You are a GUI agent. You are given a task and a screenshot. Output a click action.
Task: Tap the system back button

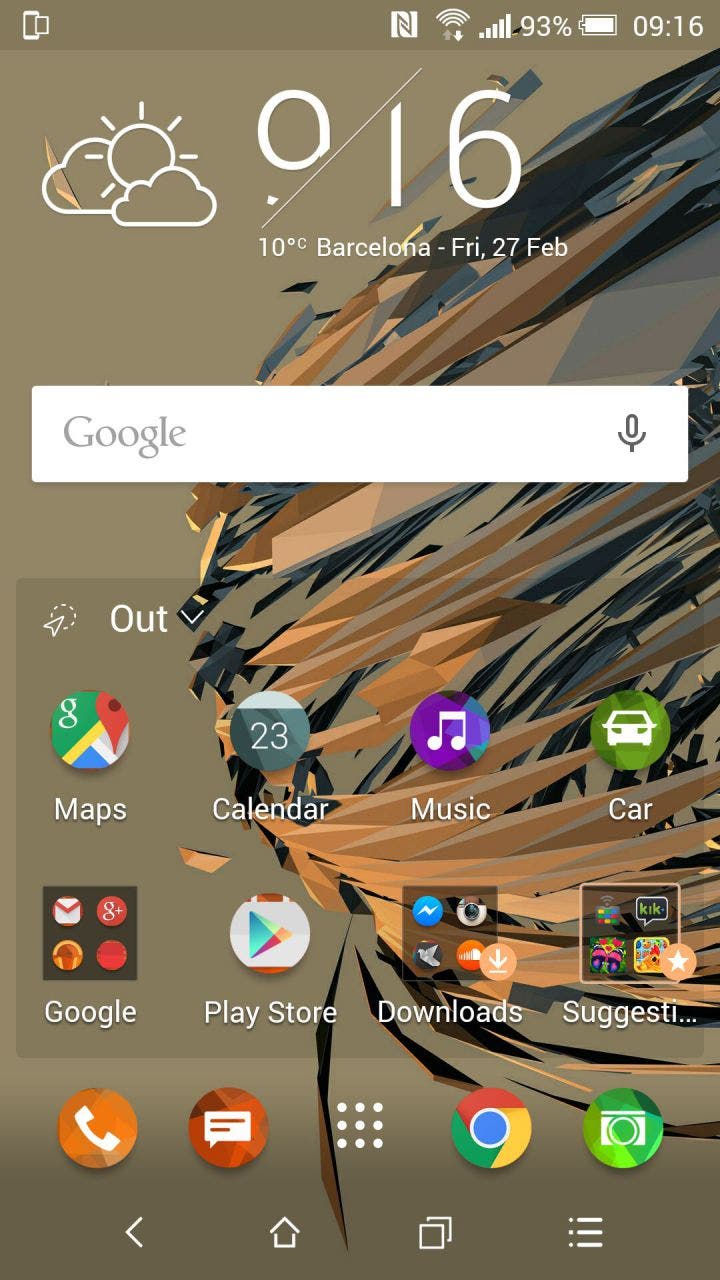pos(135,1232)
